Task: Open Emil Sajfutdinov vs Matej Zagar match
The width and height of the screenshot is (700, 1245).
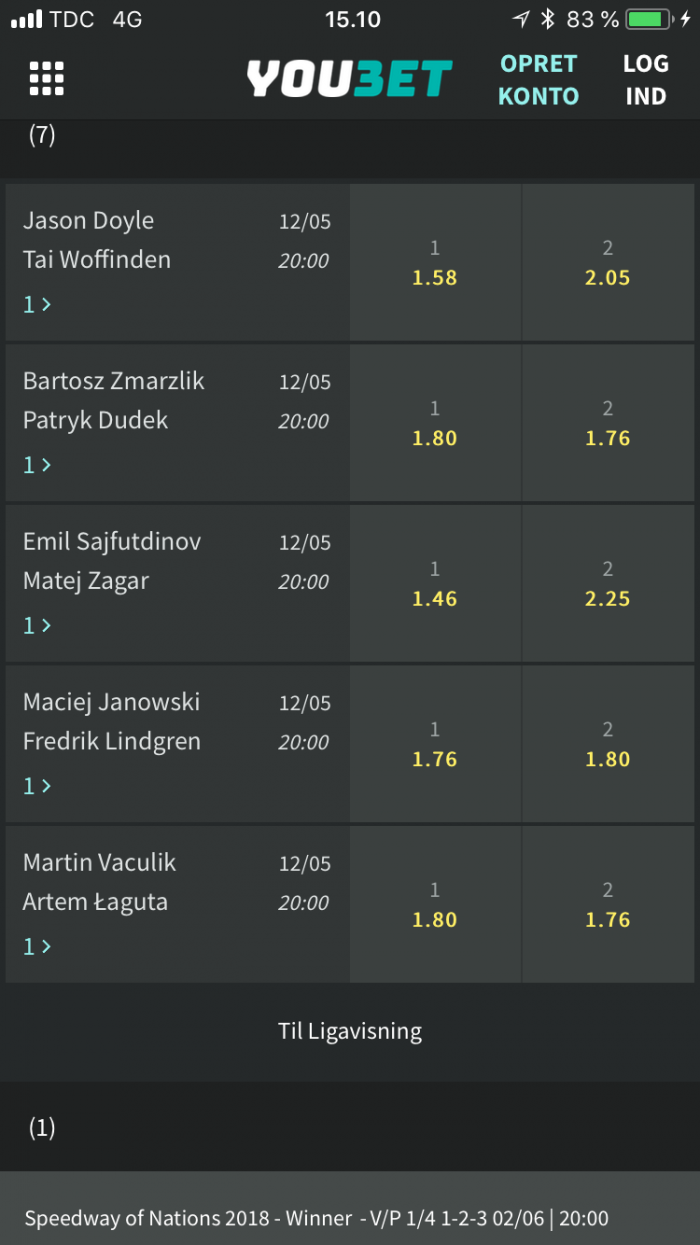Action: point(178,583)
